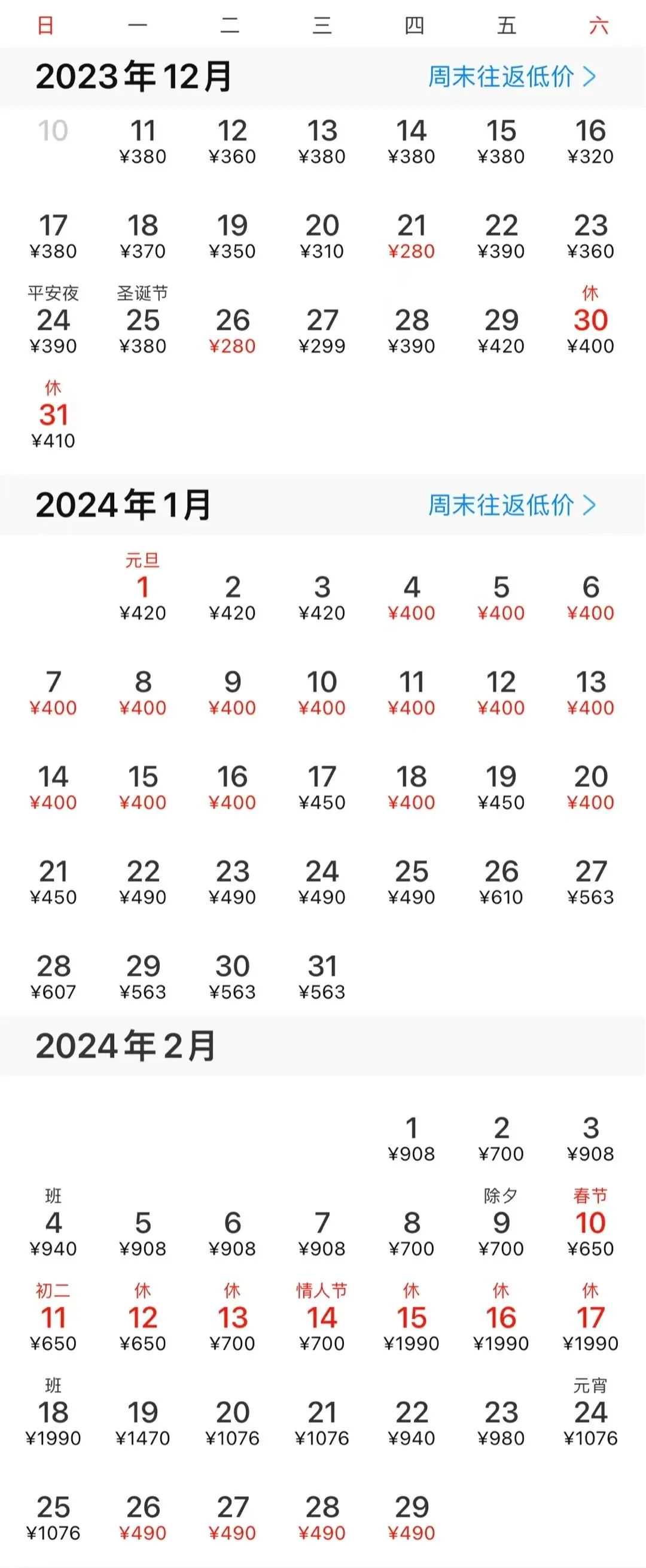Select January 17 priced ¥450
This screenshot has height=1568, width=646.
[322, 787]
